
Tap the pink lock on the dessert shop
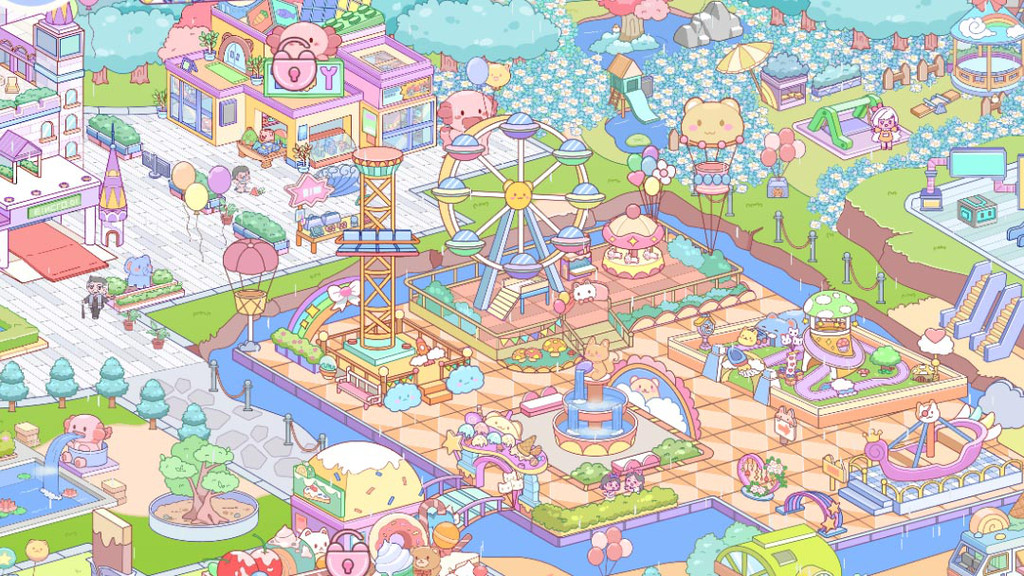coord(349,554)
